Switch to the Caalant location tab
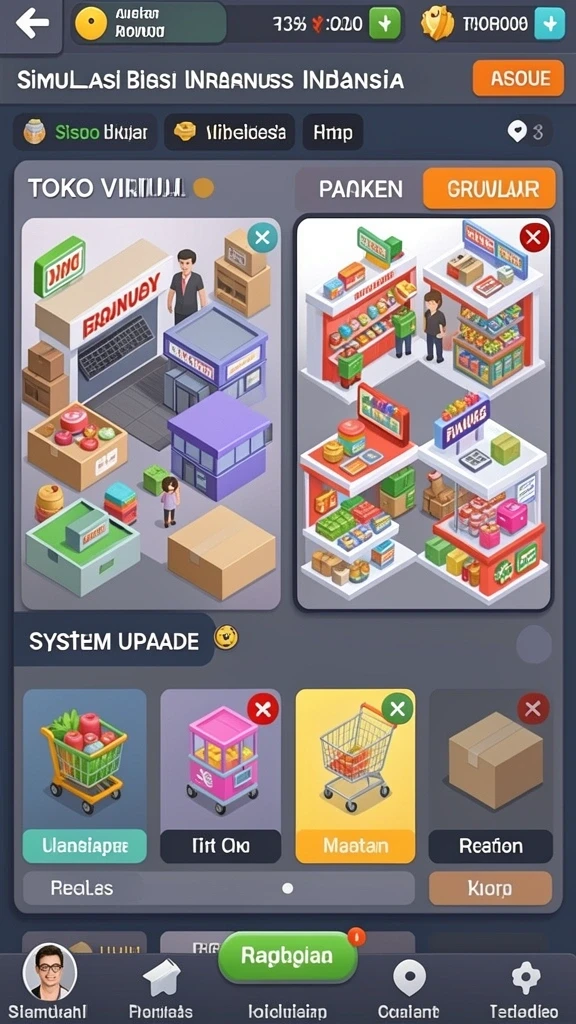 pos(408,990)
